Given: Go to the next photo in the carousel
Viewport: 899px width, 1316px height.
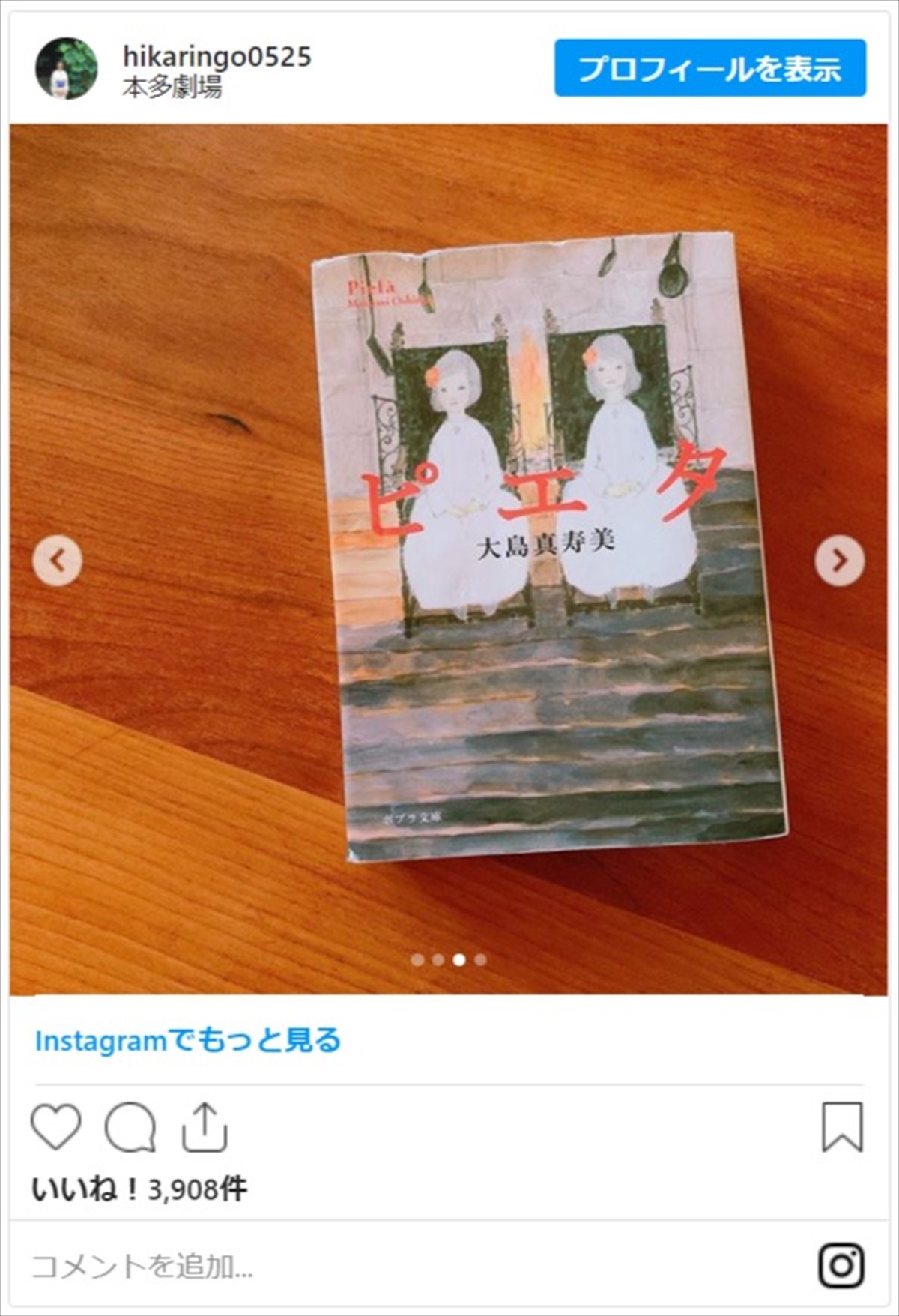Looking at the screenshot, I should [x=839, y=561].
